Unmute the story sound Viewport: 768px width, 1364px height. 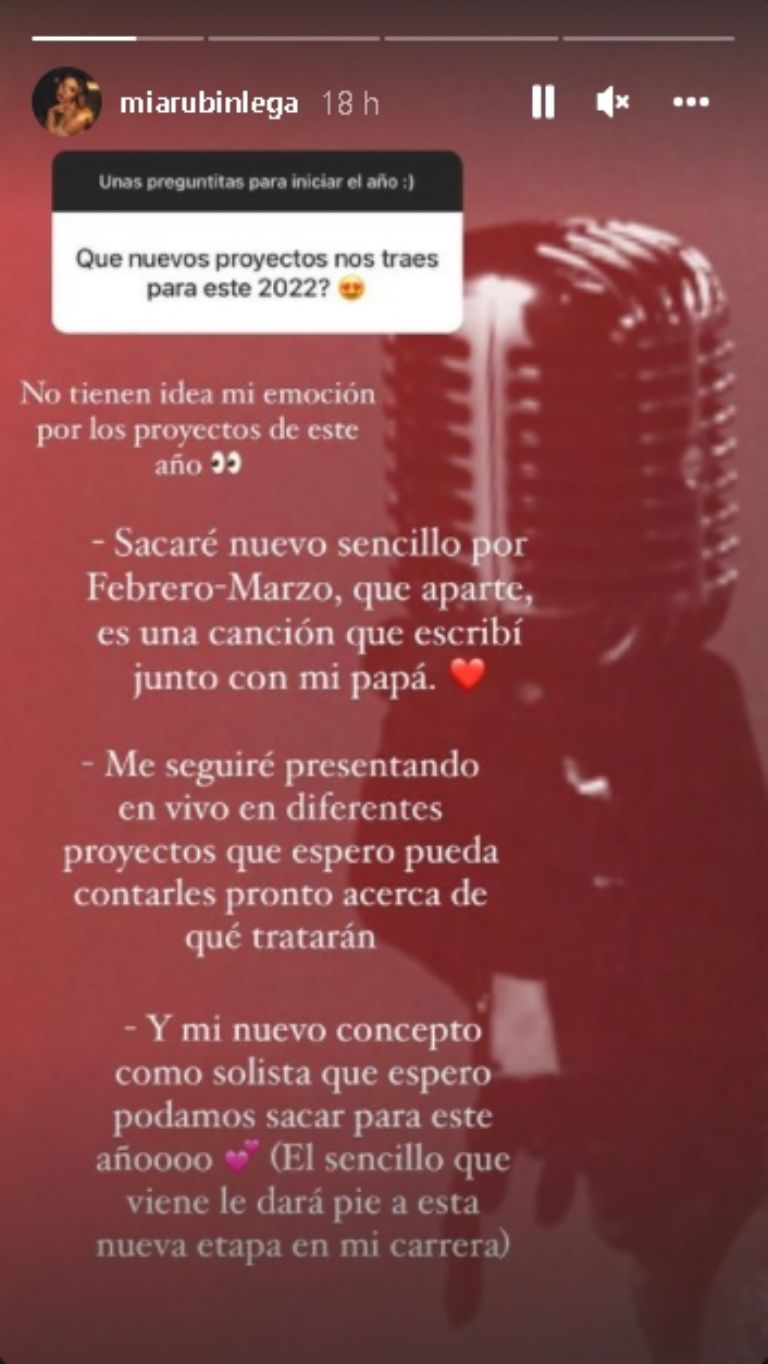611,102
